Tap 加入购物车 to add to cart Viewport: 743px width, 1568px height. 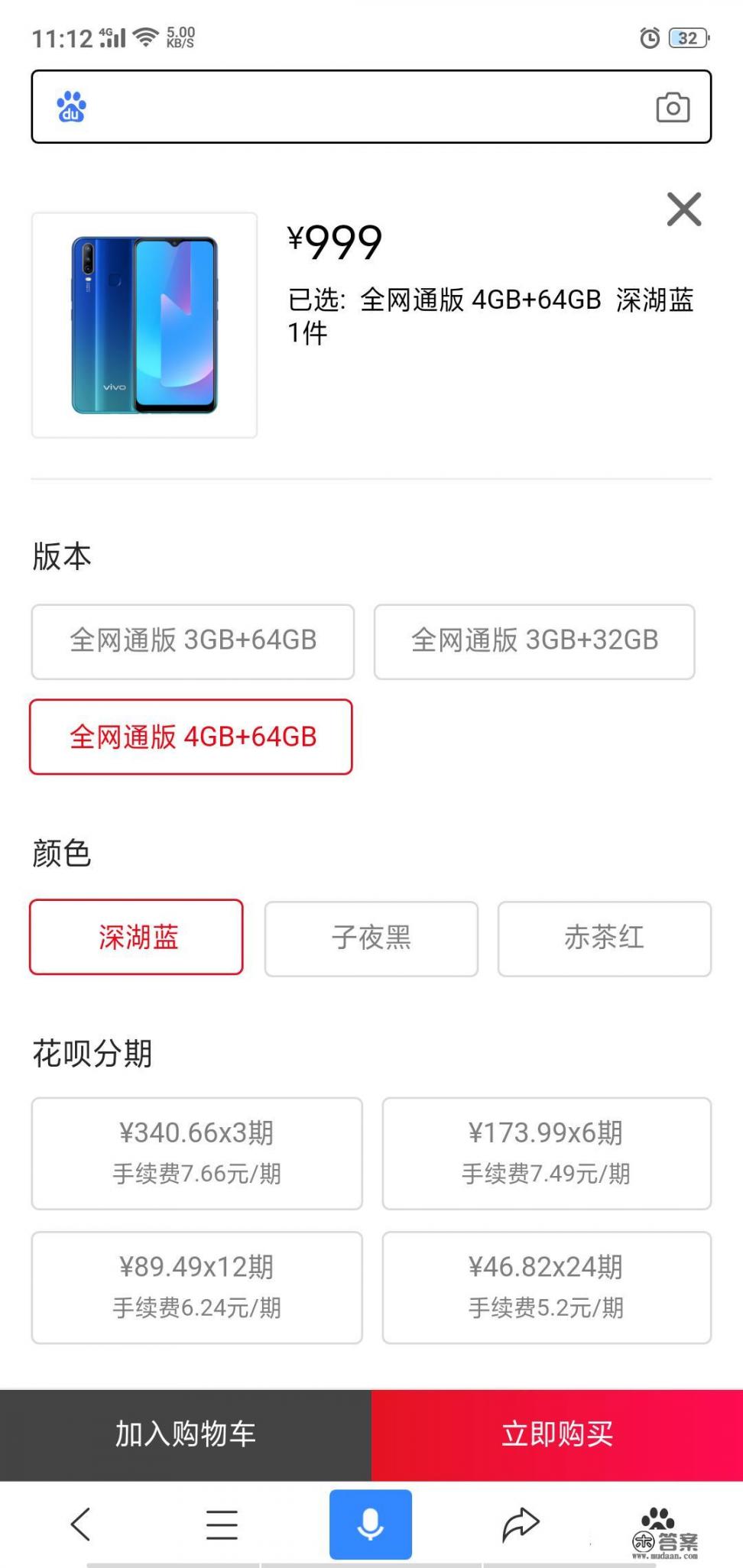click(x=185, y=1434)
